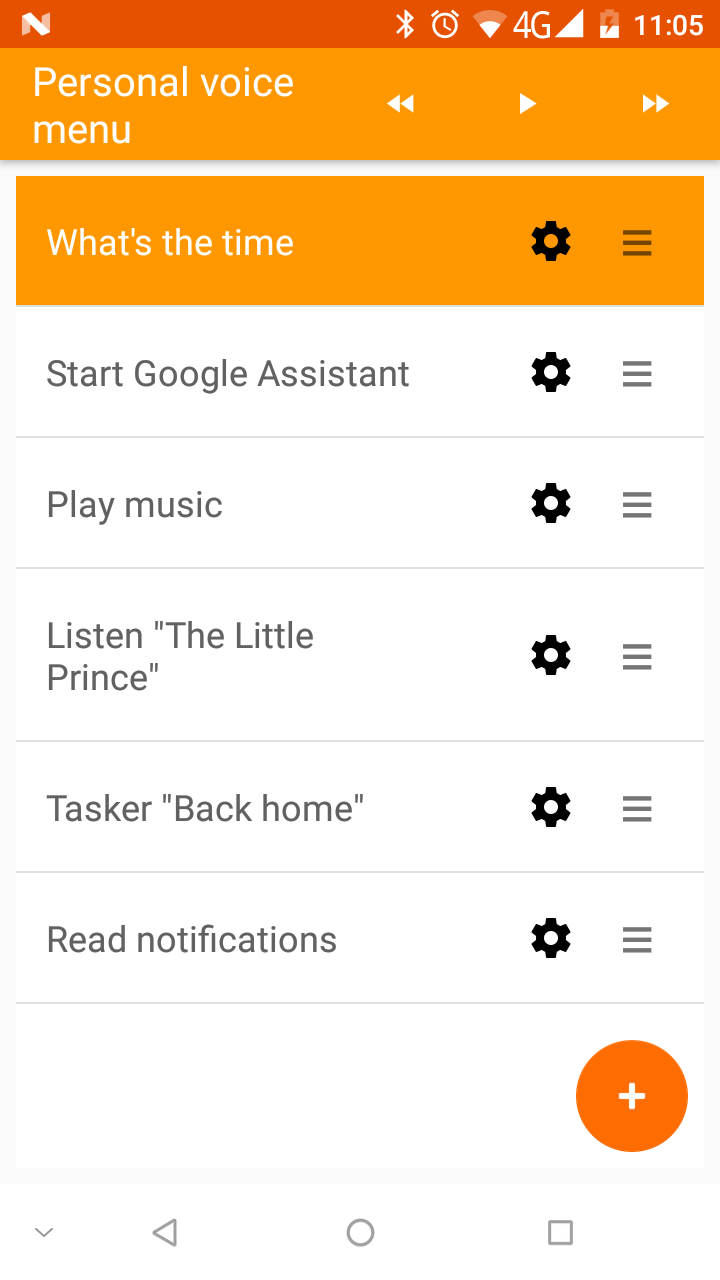Tap the fast-forward button in the header

(655, 104)
